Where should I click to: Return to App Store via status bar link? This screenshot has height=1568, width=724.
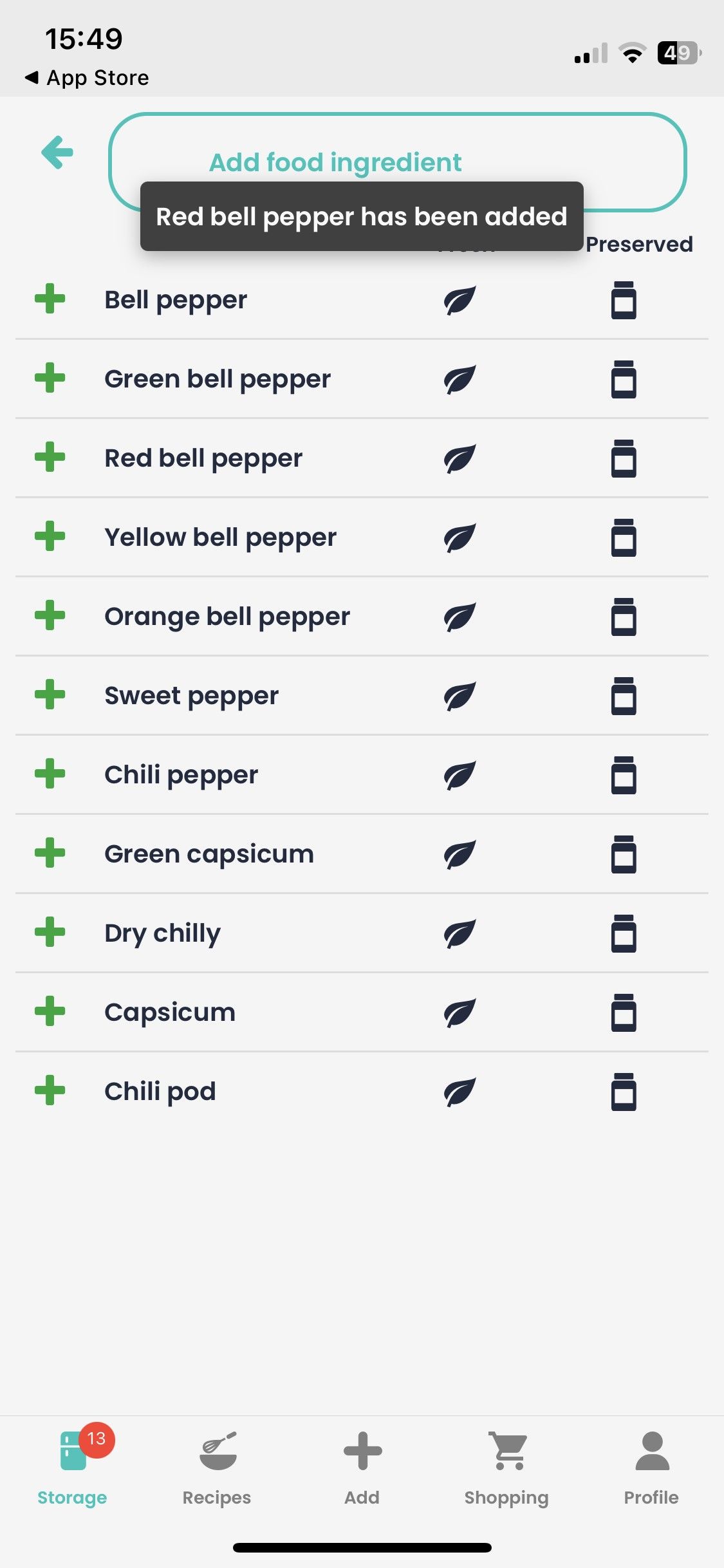tap(87, 77)
